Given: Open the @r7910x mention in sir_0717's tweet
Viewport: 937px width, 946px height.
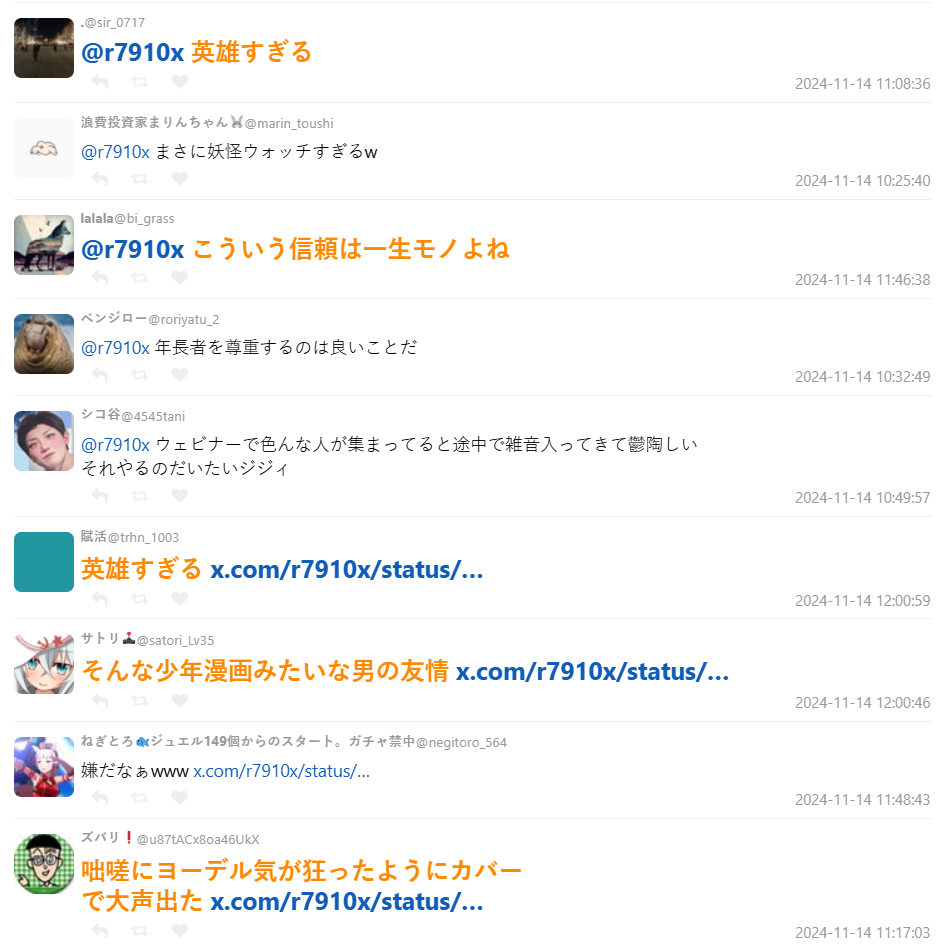Looking at the screenshot, I should pyautogui.click(x=132, y=52).
